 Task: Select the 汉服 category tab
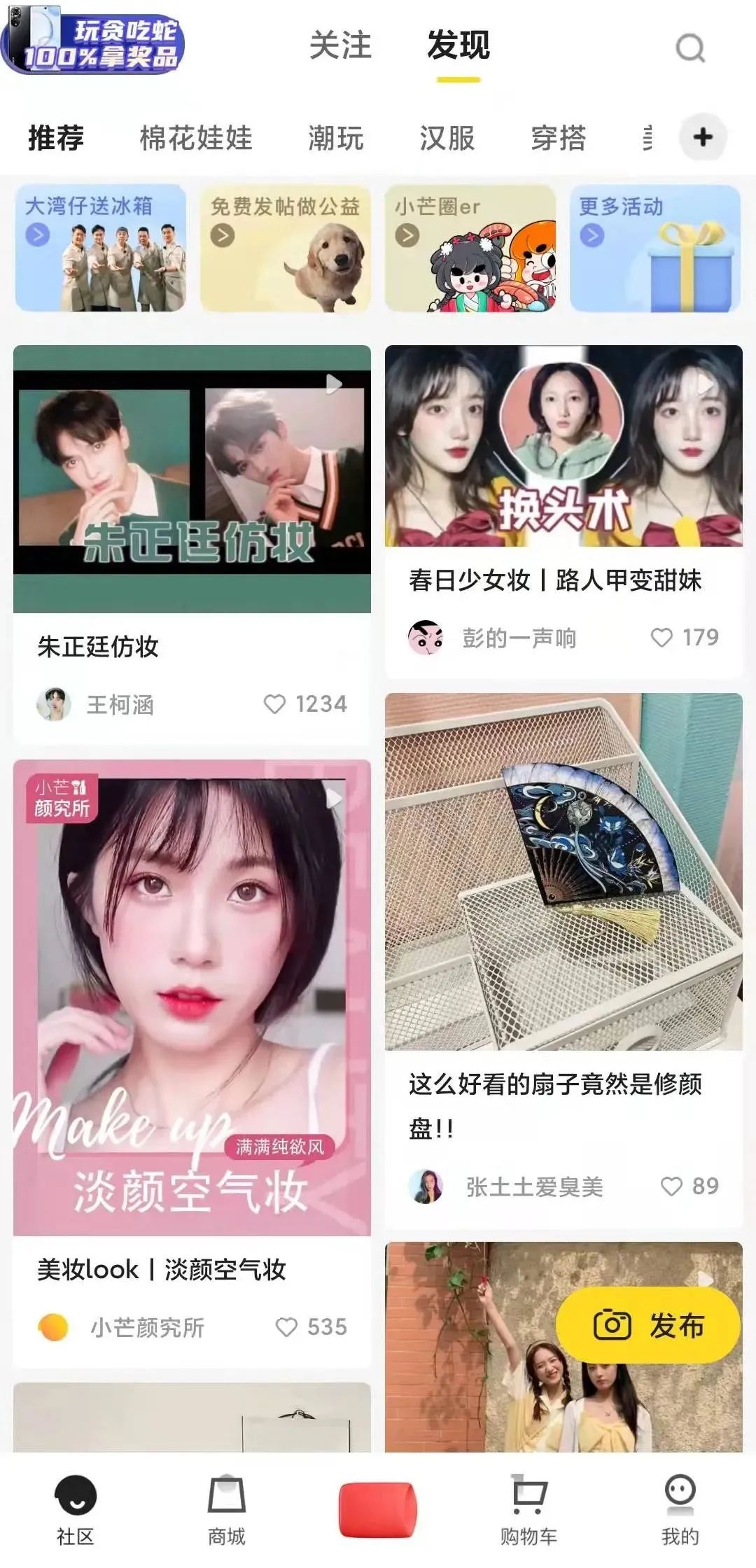[x=447, y=138]
